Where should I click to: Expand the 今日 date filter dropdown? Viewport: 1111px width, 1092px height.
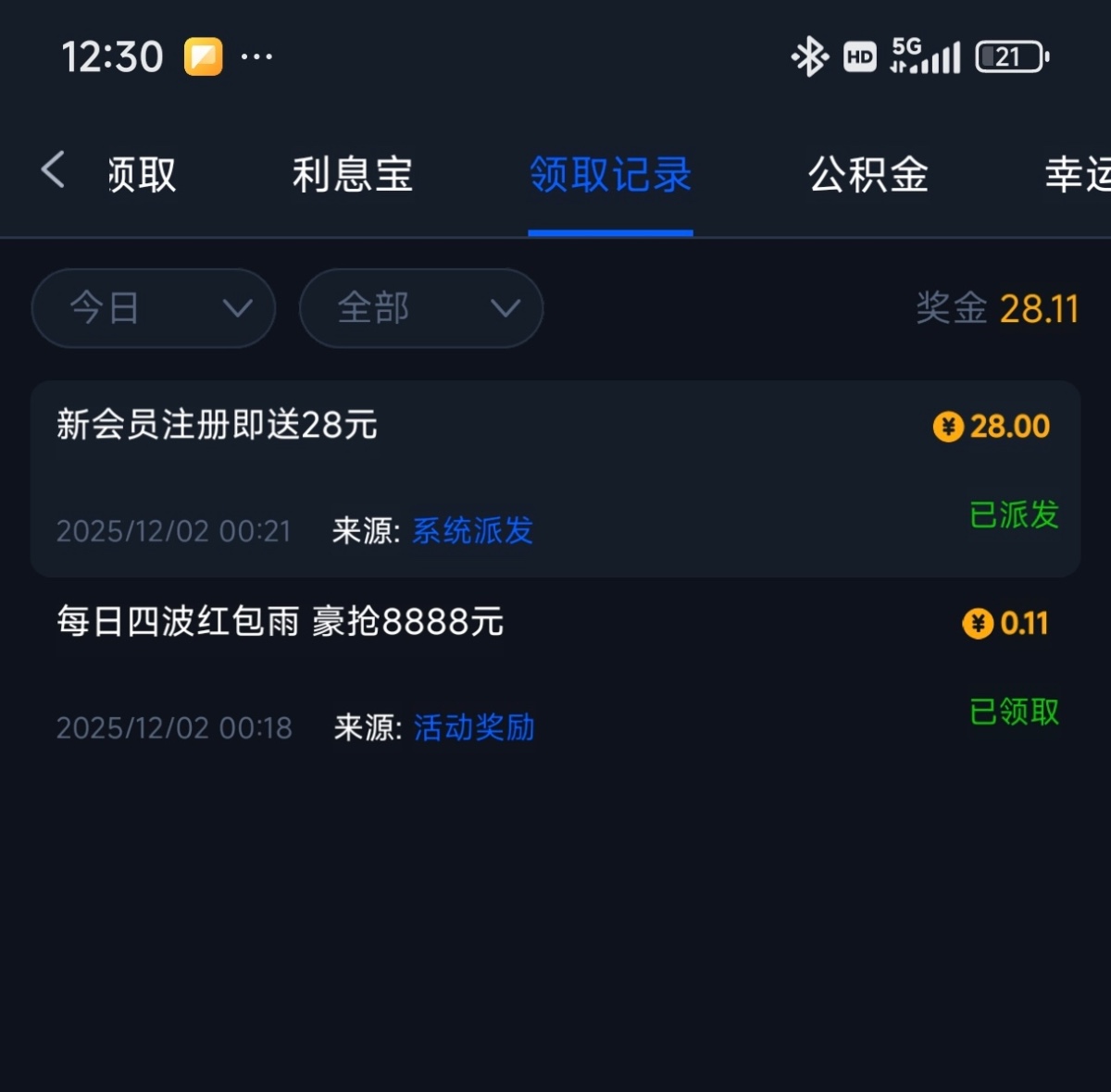tap(154, 308)
